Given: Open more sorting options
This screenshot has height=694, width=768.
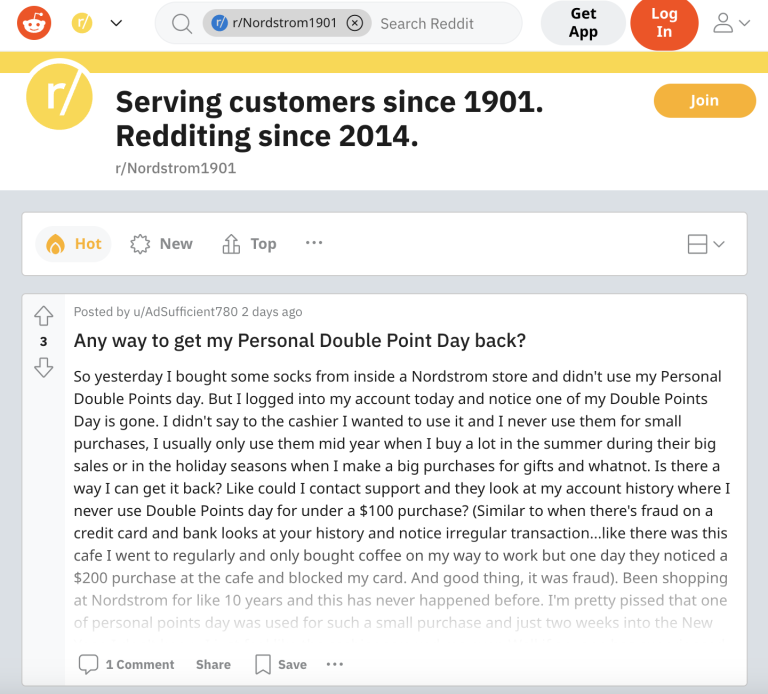Looking at the screenshot, I should [x=314, y=243].
